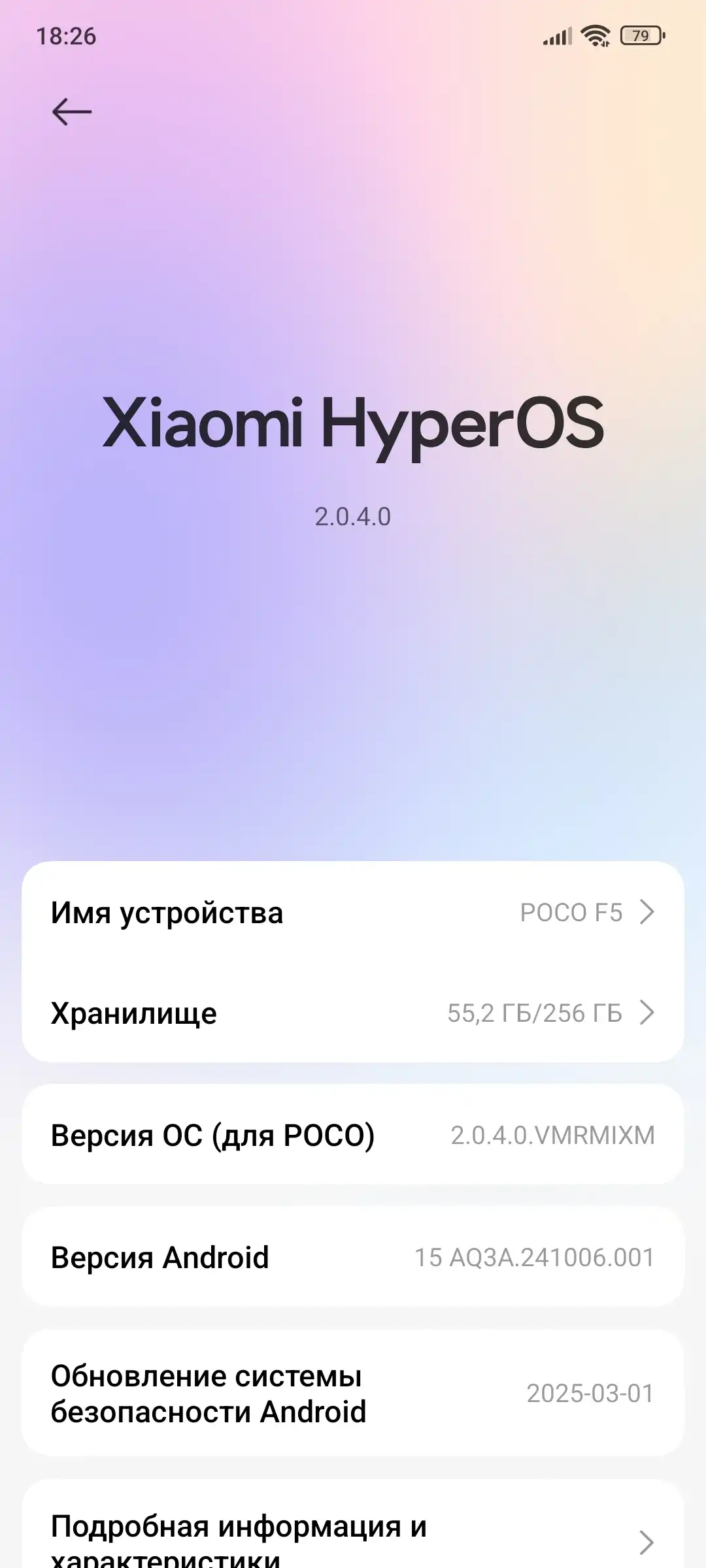The image size is (706, 1568).
Task: Open Хранилище storage details
Action: tap(353, 1013)
